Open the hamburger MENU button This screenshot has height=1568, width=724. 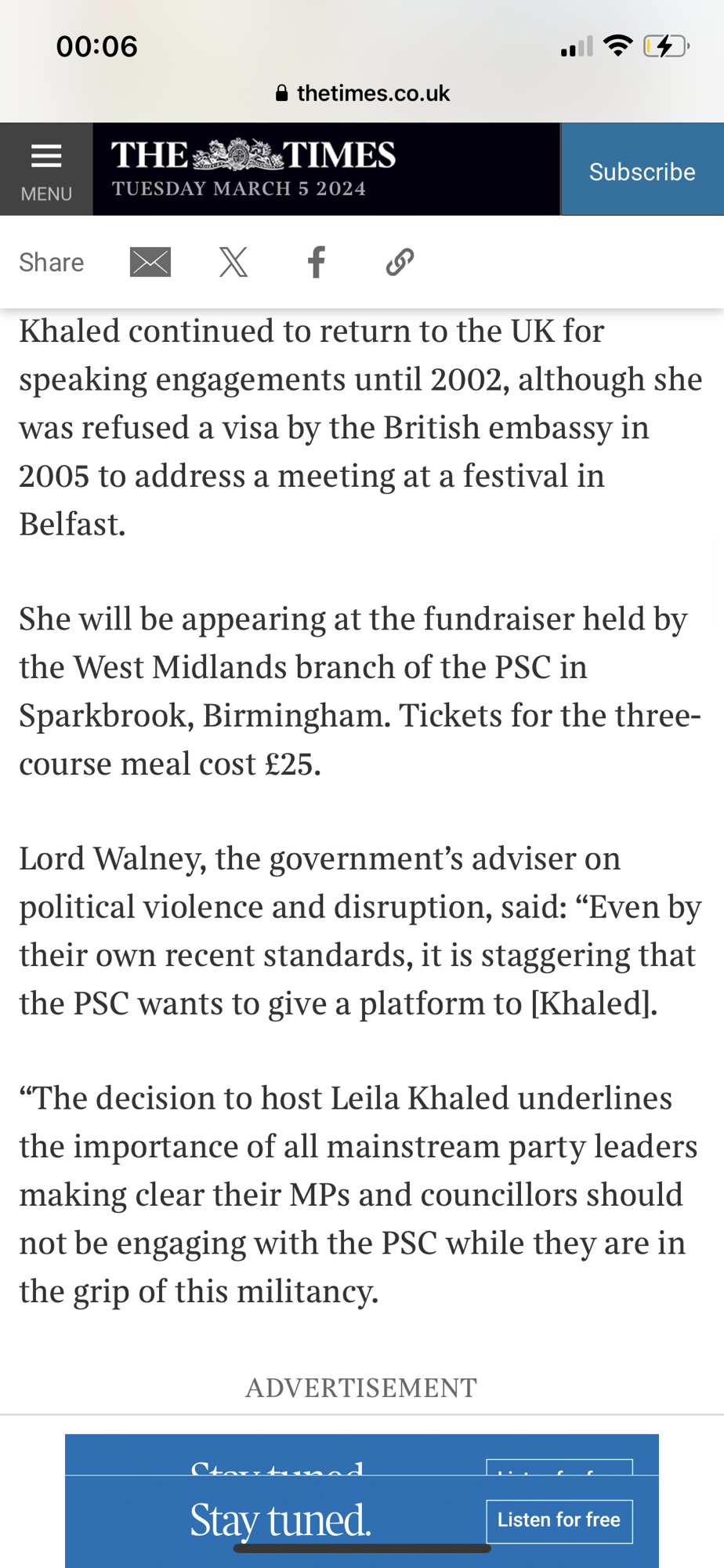click(x=46, y=169)
